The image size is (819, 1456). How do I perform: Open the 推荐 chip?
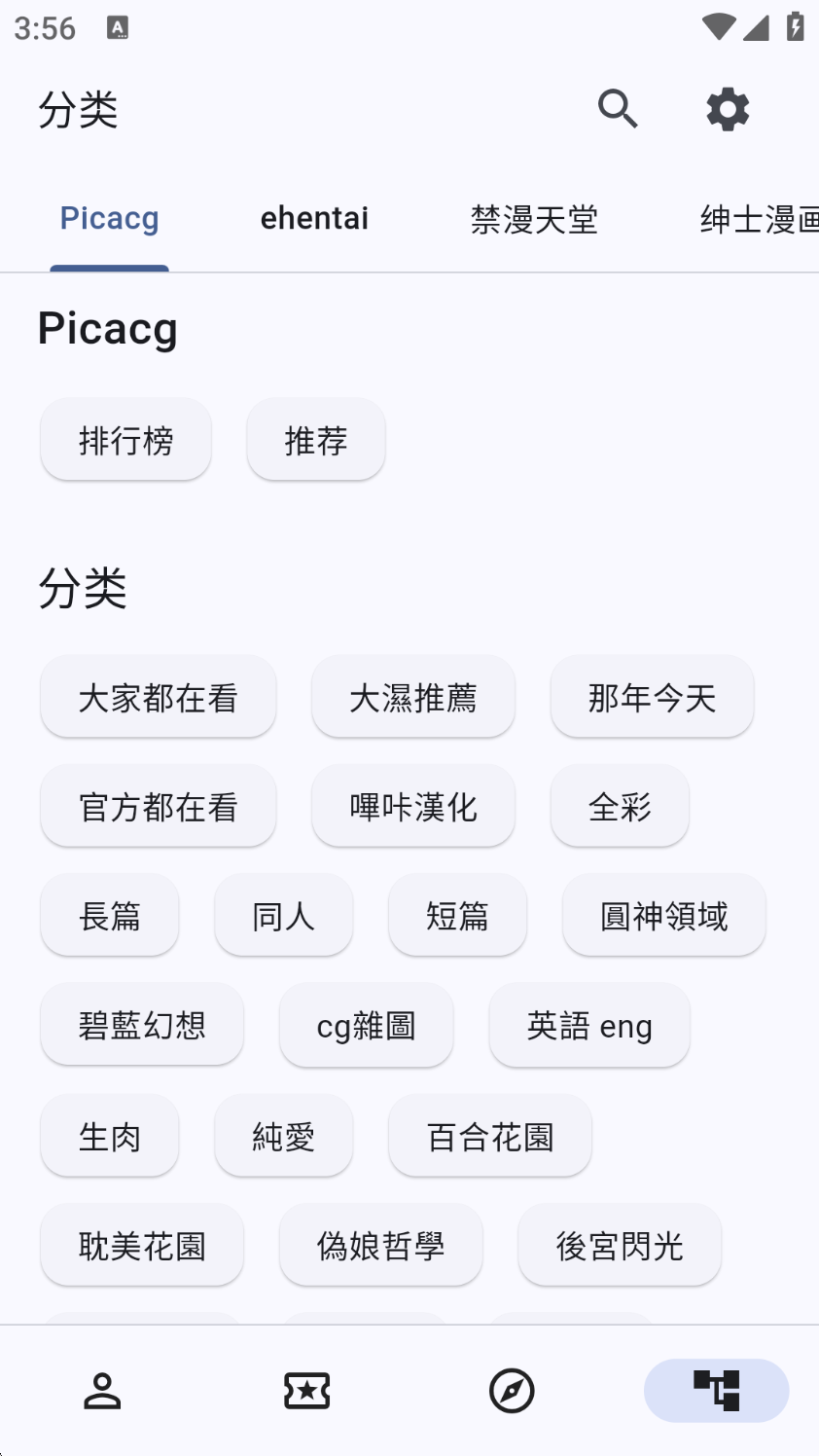pyautogui.click(x=316, y=440)
